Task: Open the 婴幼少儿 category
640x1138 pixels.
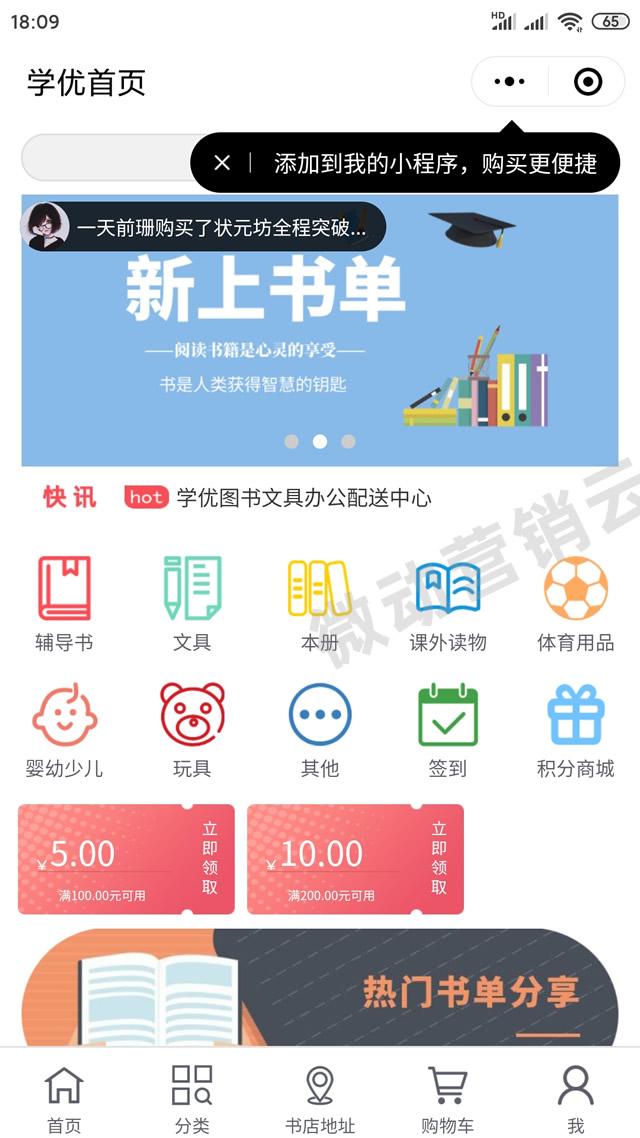Action: [x=64, y=730]
